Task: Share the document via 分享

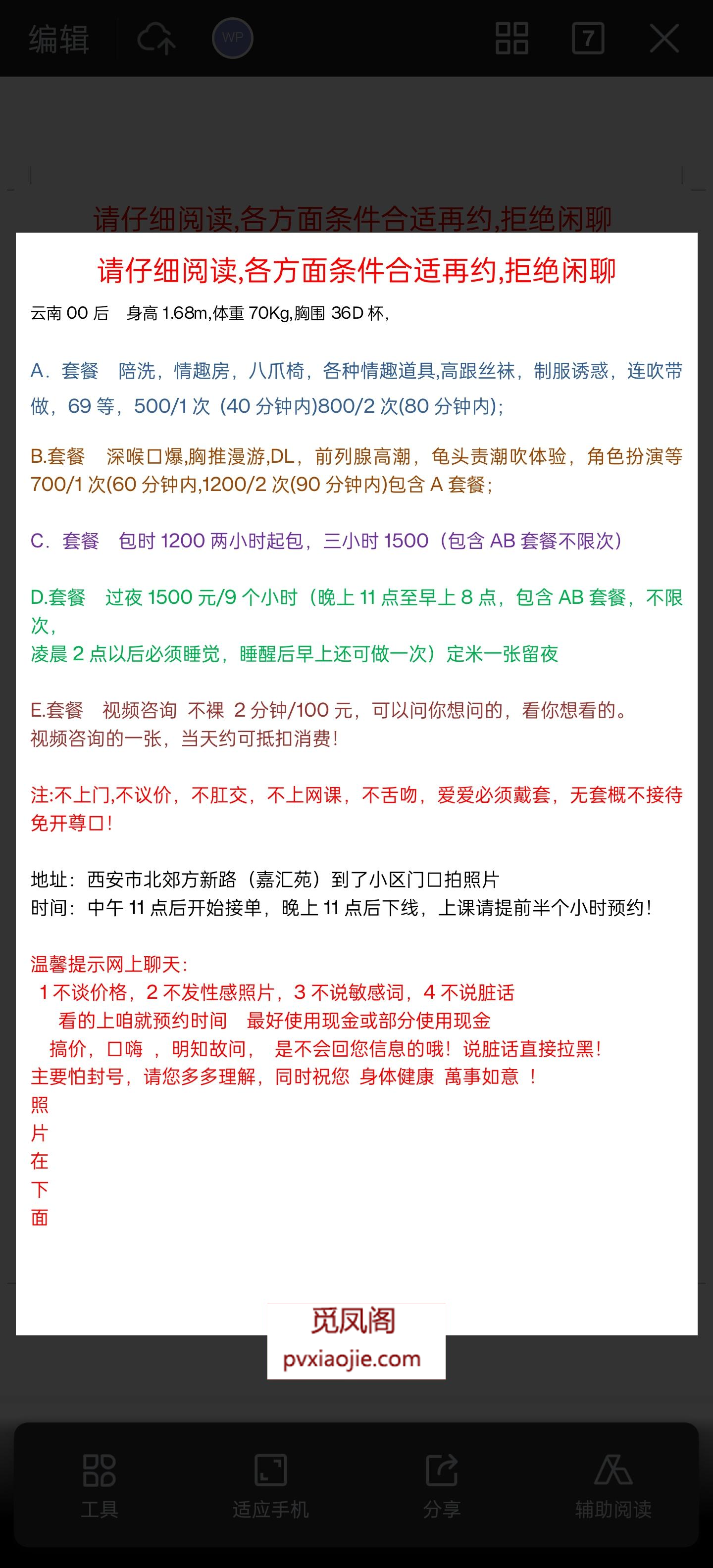Action: (x=442, y=1485)
